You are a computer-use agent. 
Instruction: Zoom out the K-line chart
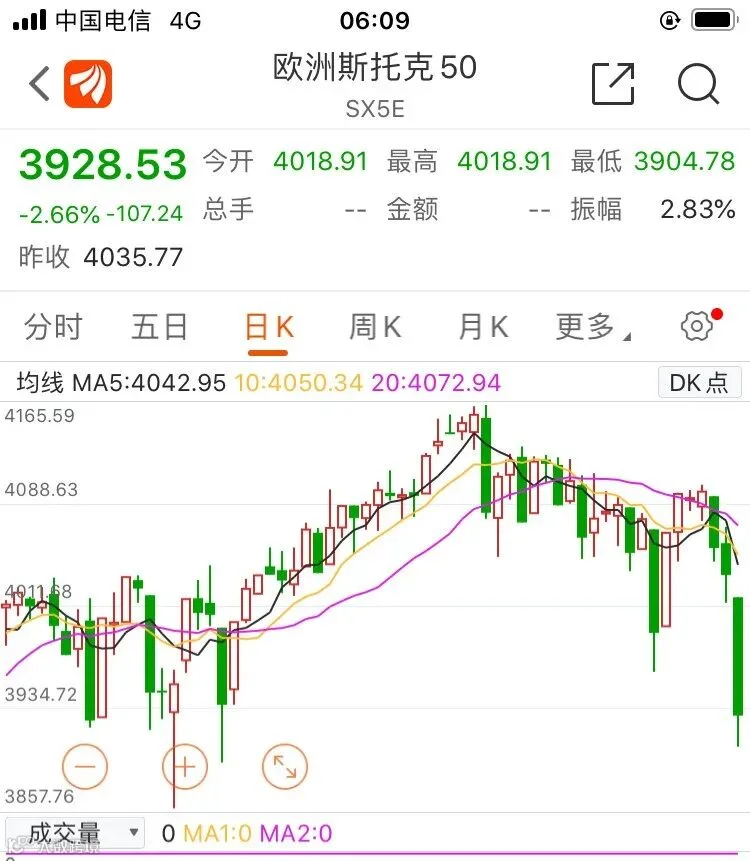pyautogui.click(x=85, y=766)
